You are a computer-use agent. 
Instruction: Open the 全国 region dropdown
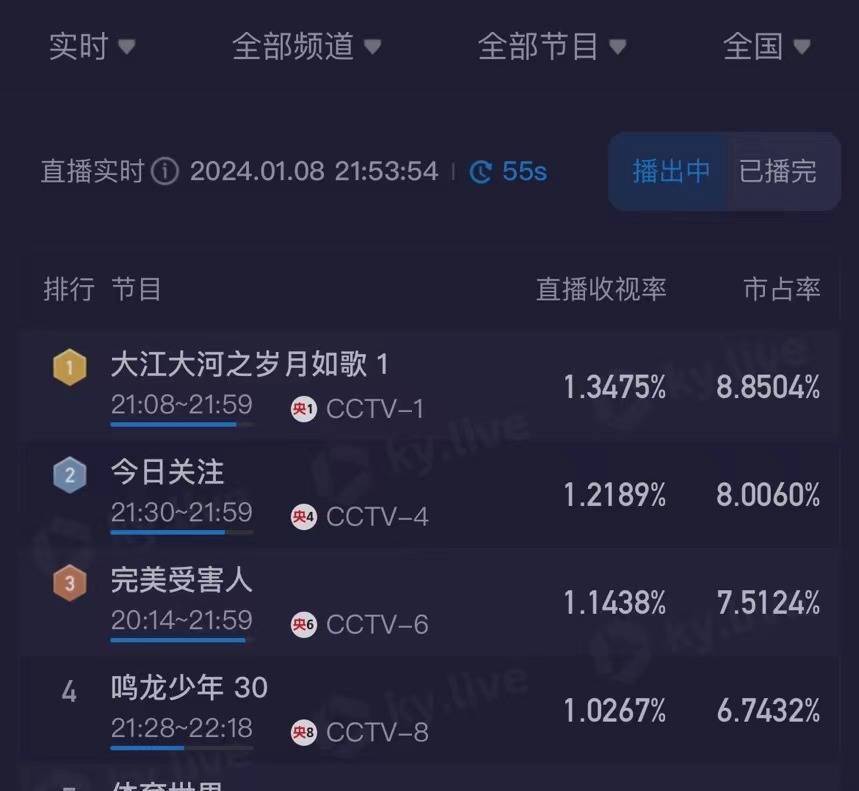[x=766, y=47]
